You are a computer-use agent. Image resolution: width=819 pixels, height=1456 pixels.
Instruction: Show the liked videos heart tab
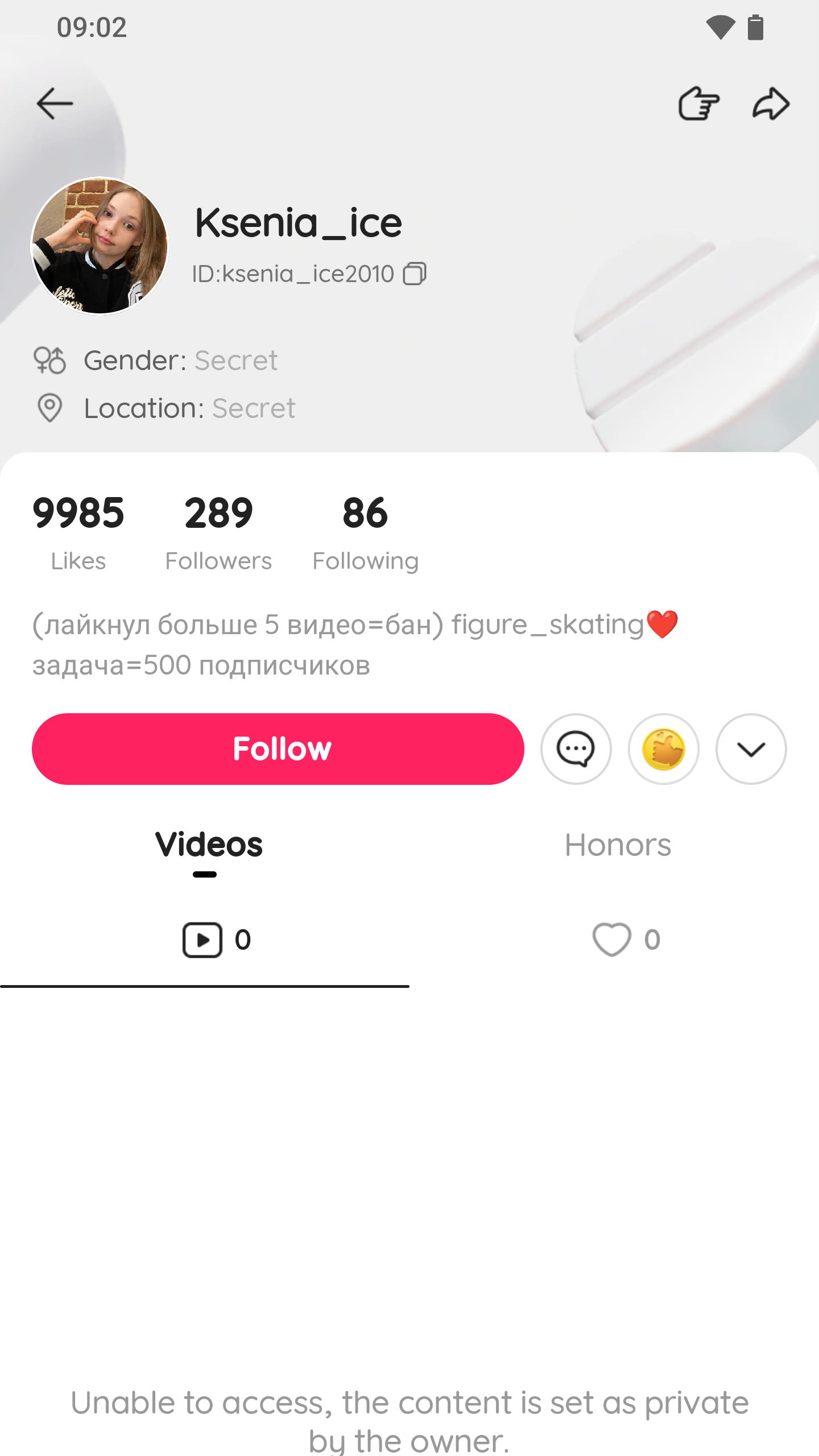pyautogui.click(x=626, y=940)
